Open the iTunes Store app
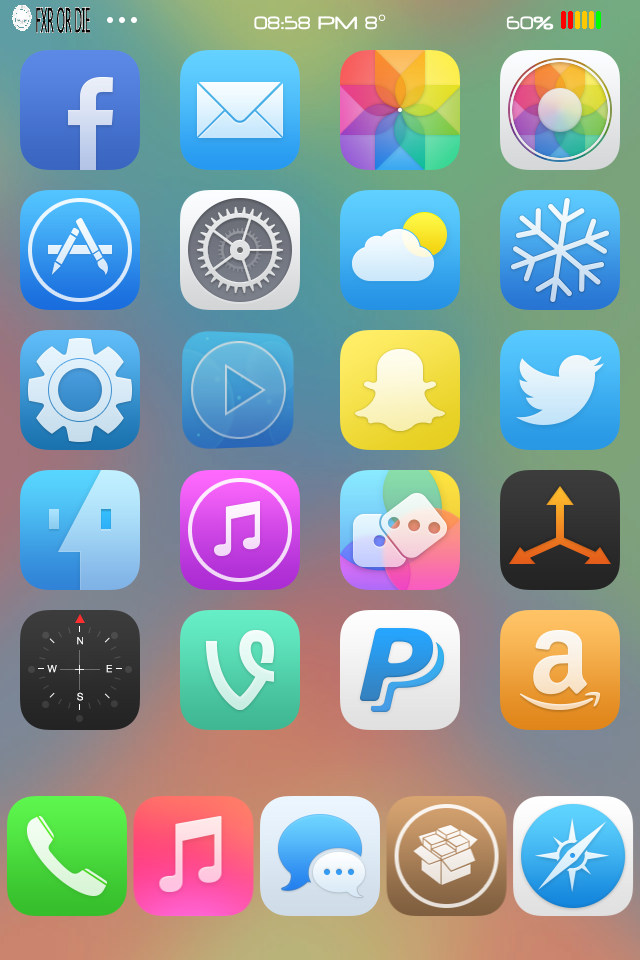This screenshot has height=960, width=640. [x=240, y=530]
